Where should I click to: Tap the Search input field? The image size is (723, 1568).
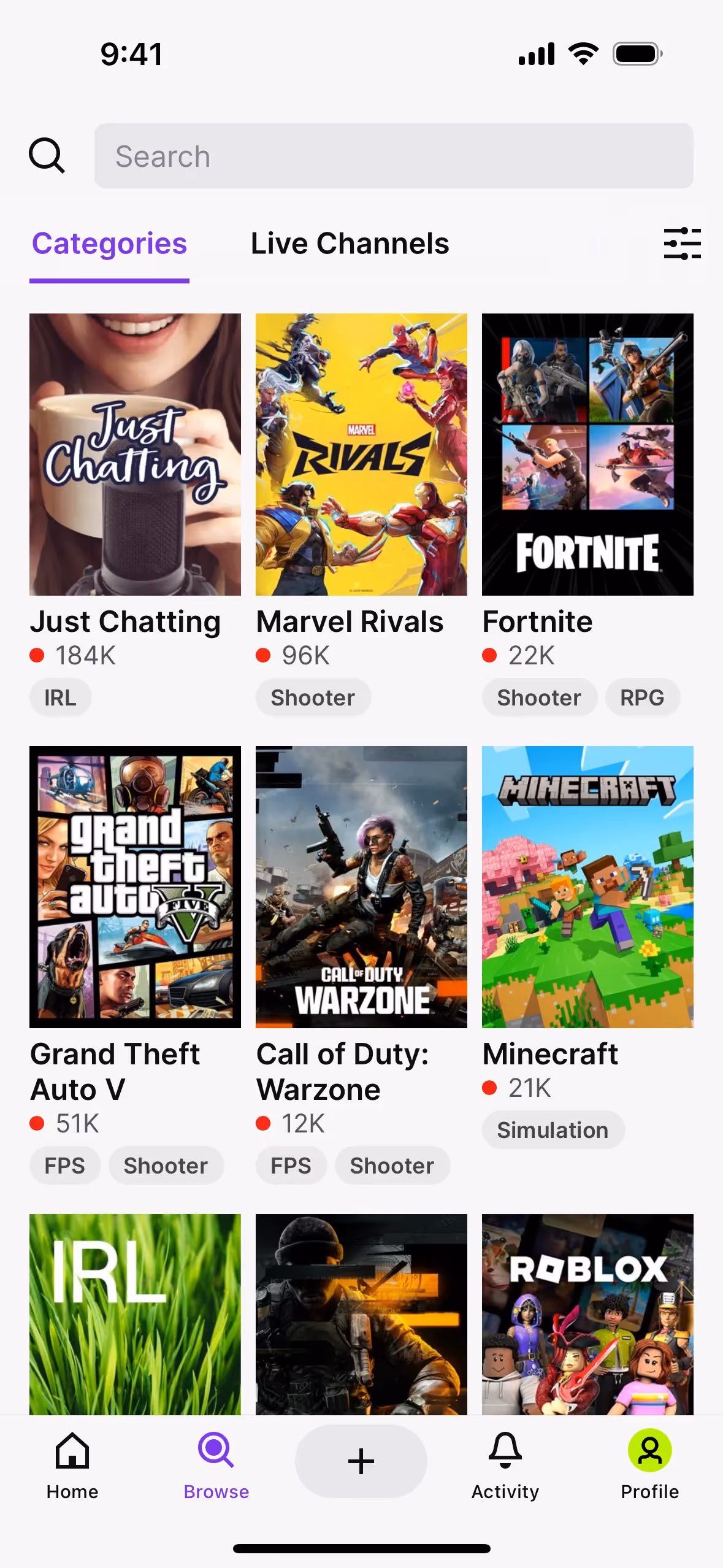tap(394, 156)
